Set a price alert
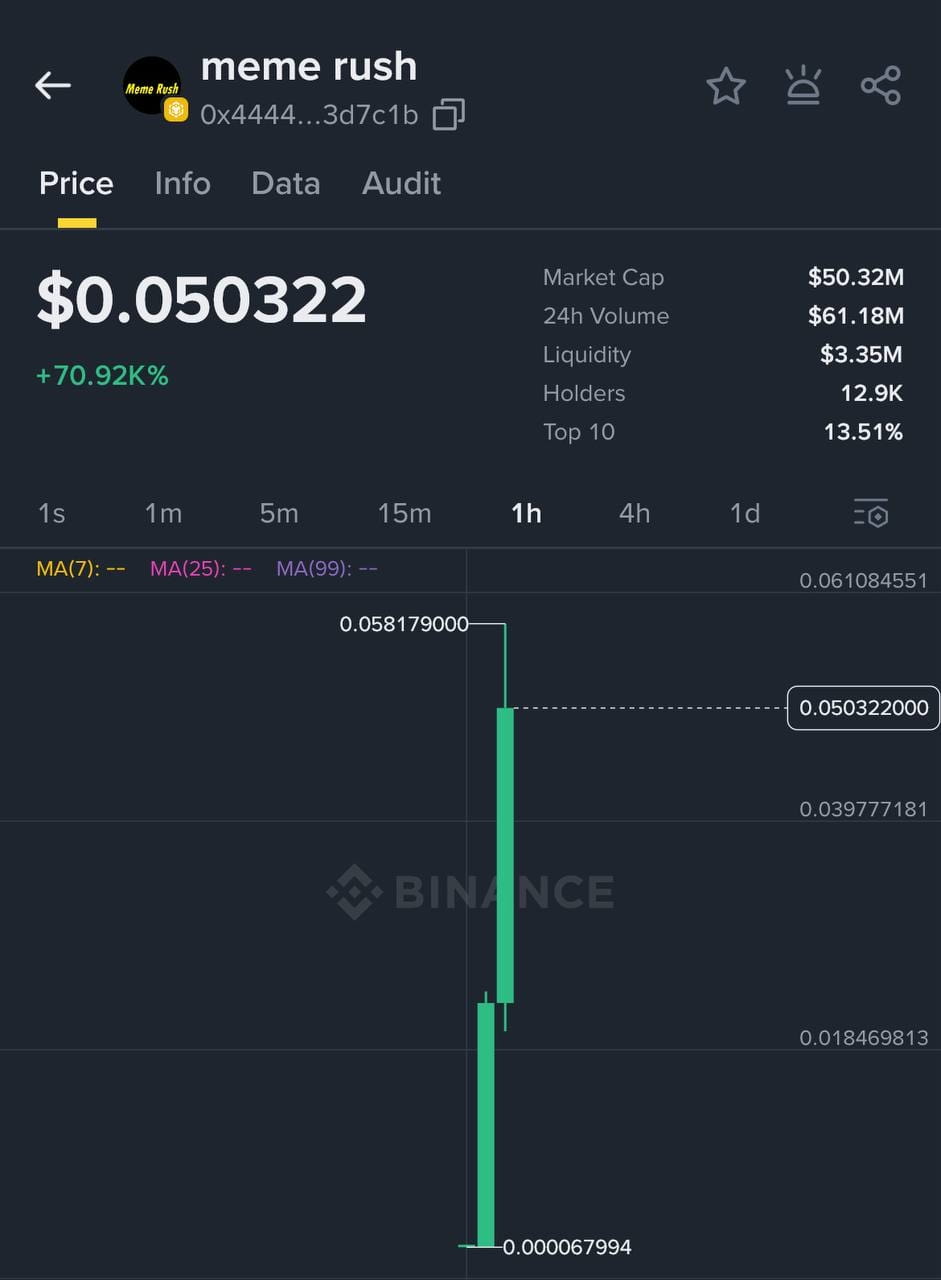This screenshot has width=941, height=1280. coord(803,86)
